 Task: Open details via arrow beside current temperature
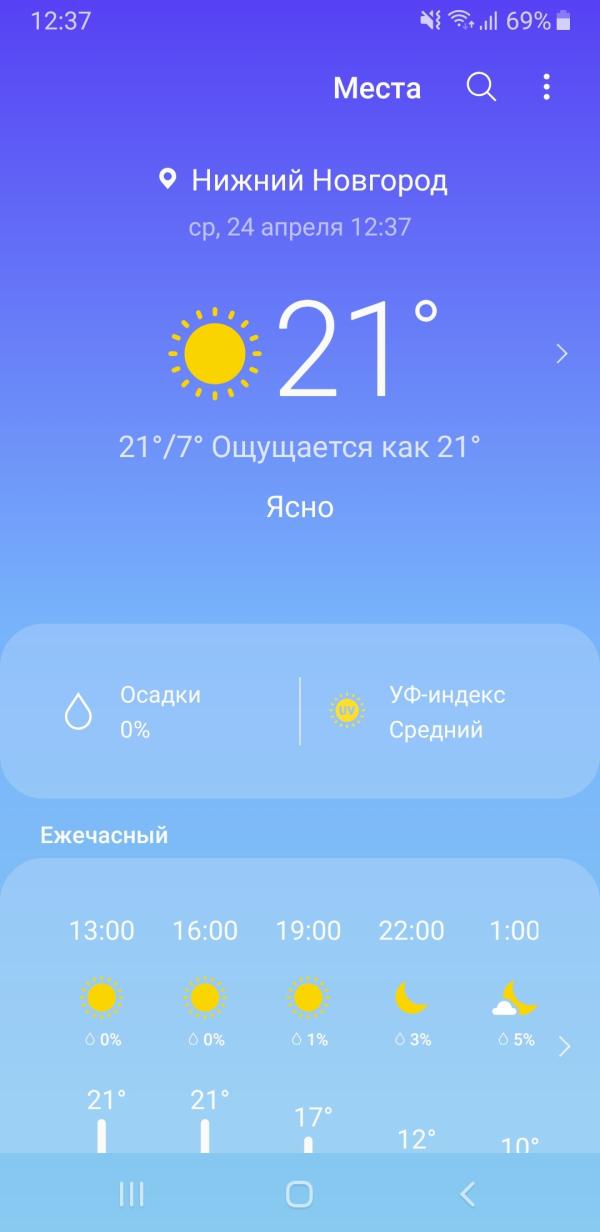point(562,353)
